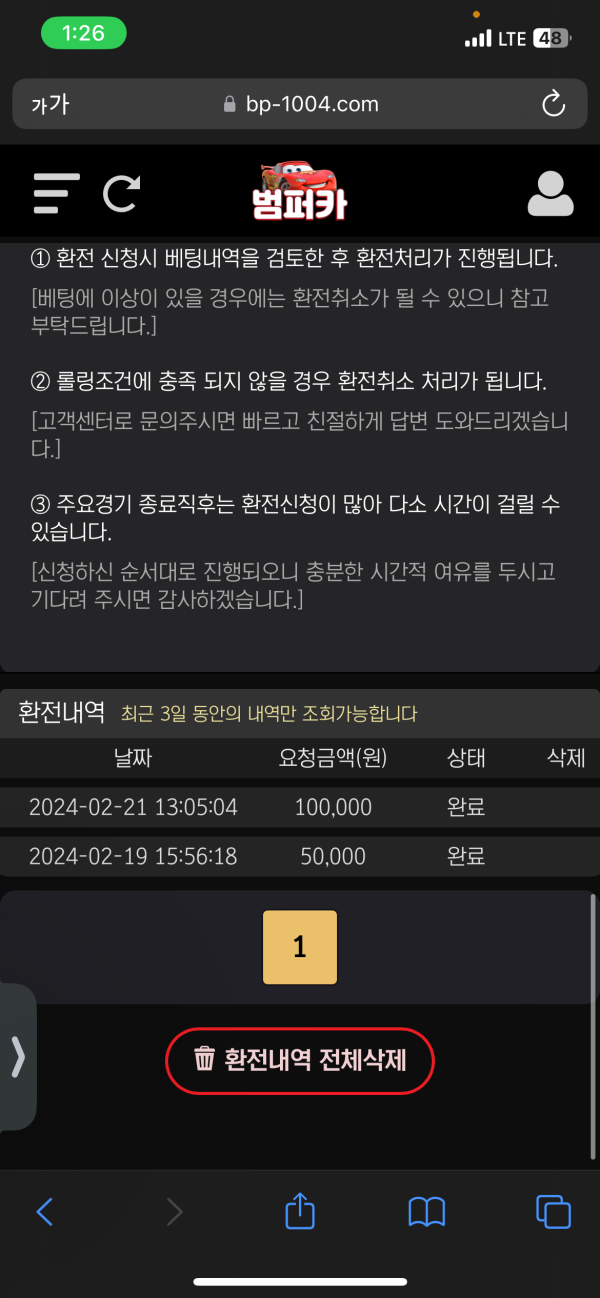The image size is (600, 1298).
Task: Show all open Safari tabs
Action: (x=553, y=1212)
